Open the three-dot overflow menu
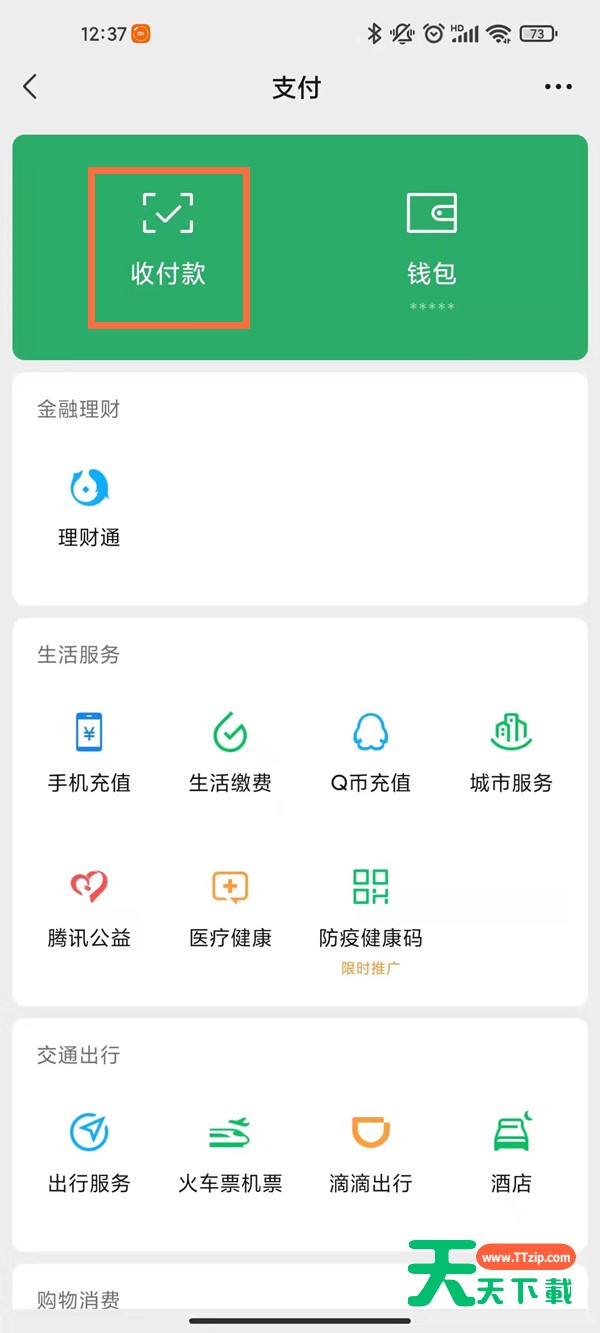Viewport: 600px width, 1333px height. coord(559,87)
